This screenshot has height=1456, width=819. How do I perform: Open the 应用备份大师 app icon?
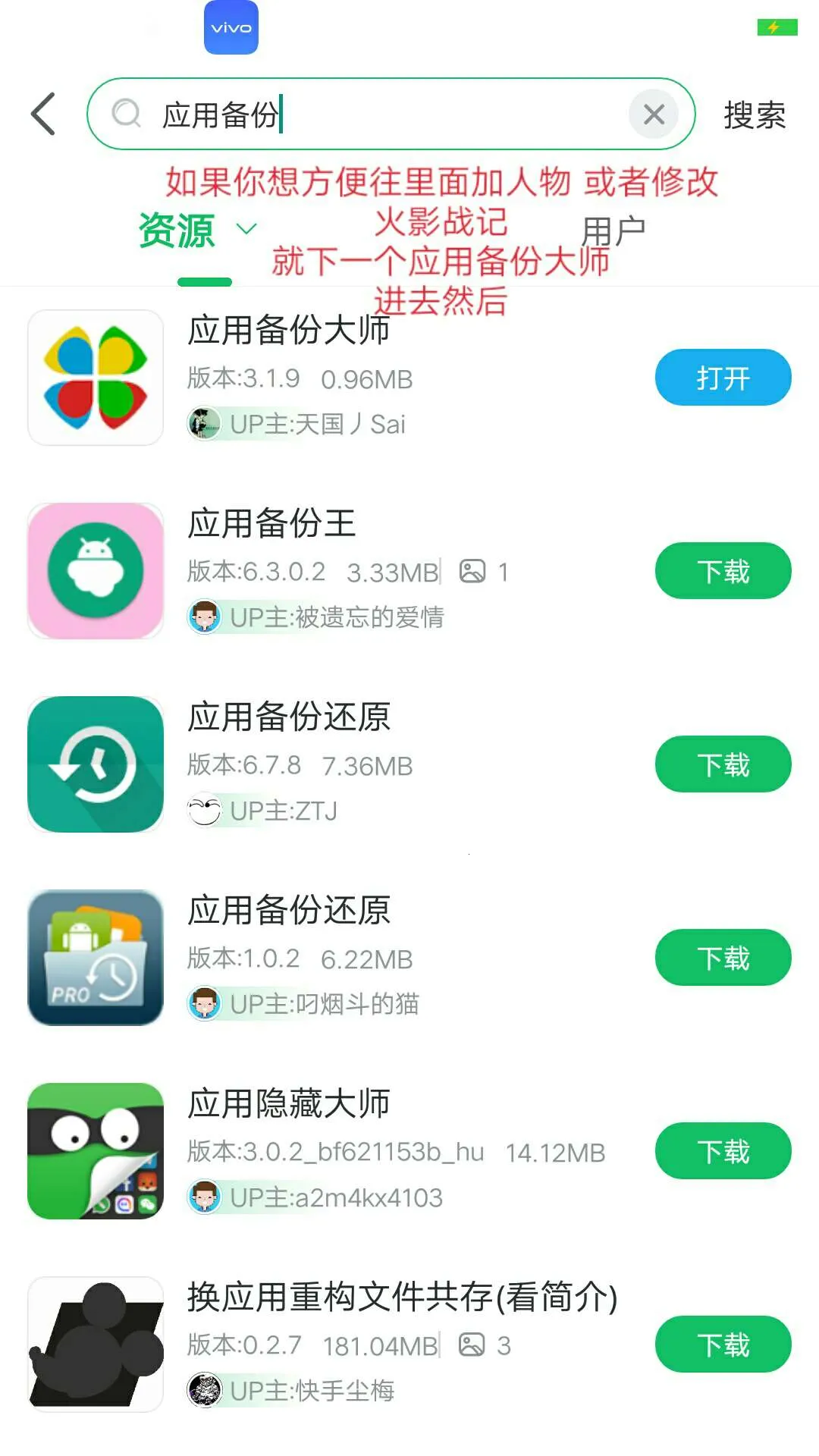(94, 377)
